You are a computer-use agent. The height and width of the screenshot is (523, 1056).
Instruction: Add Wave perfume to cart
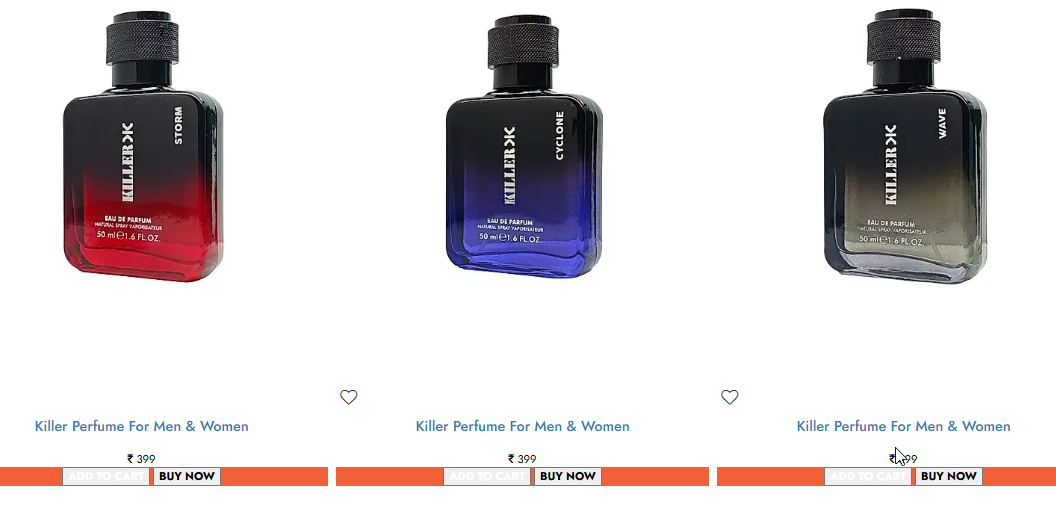868,476
